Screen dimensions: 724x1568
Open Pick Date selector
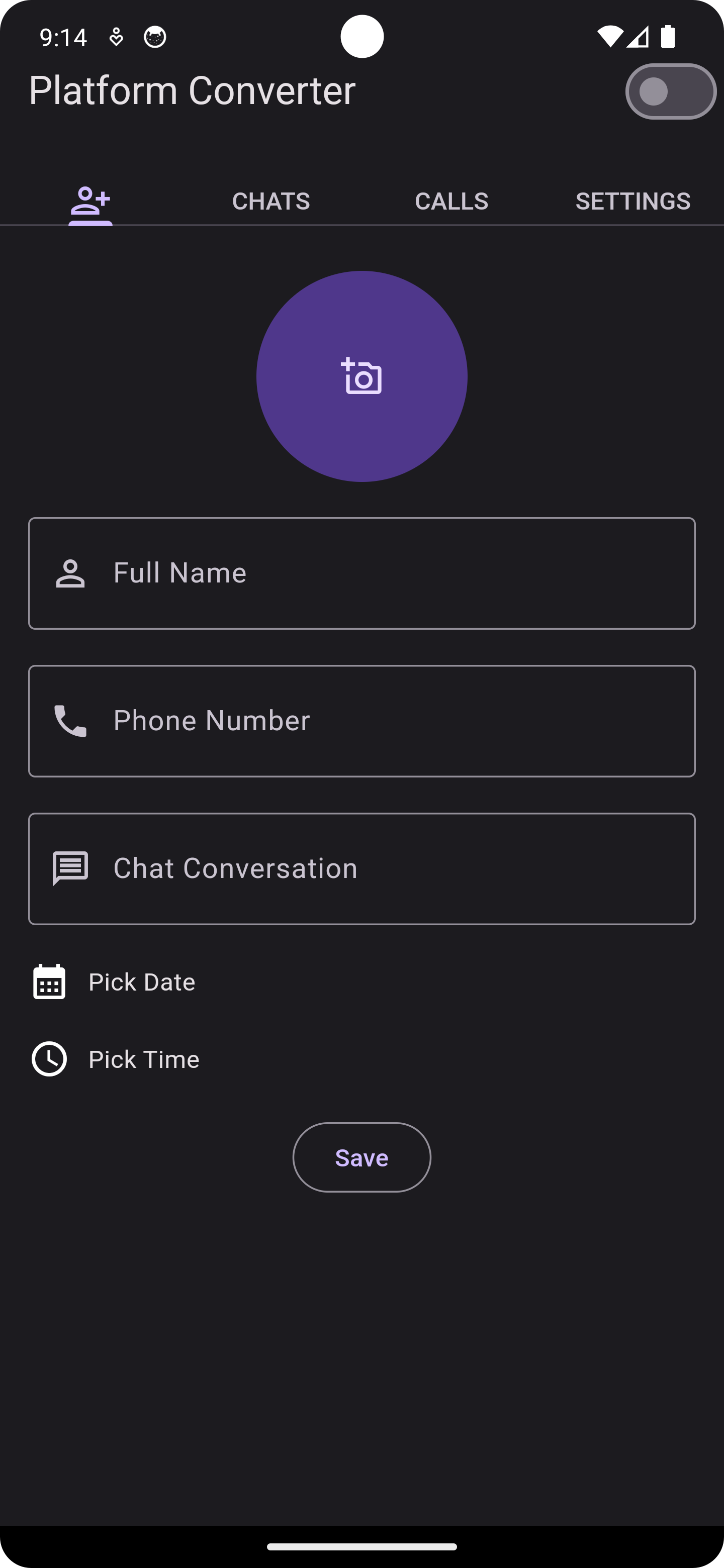(141, 982)
